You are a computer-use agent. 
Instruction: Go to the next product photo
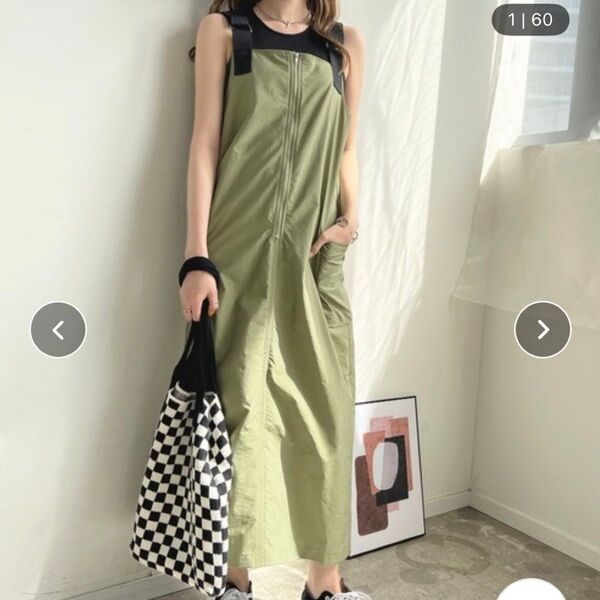pos(542,330)
